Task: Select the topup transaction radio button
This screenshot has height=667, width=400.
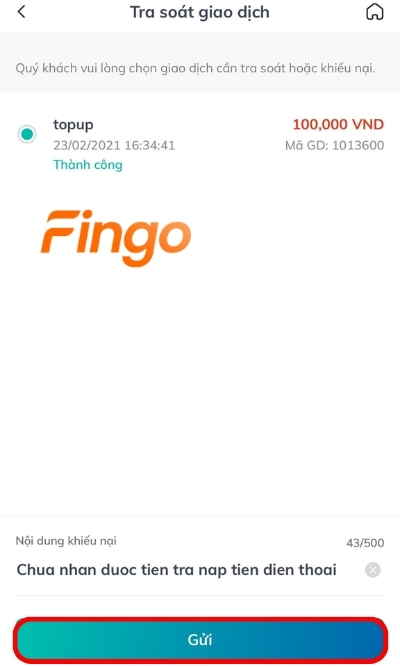Action: tap(27, 134)
